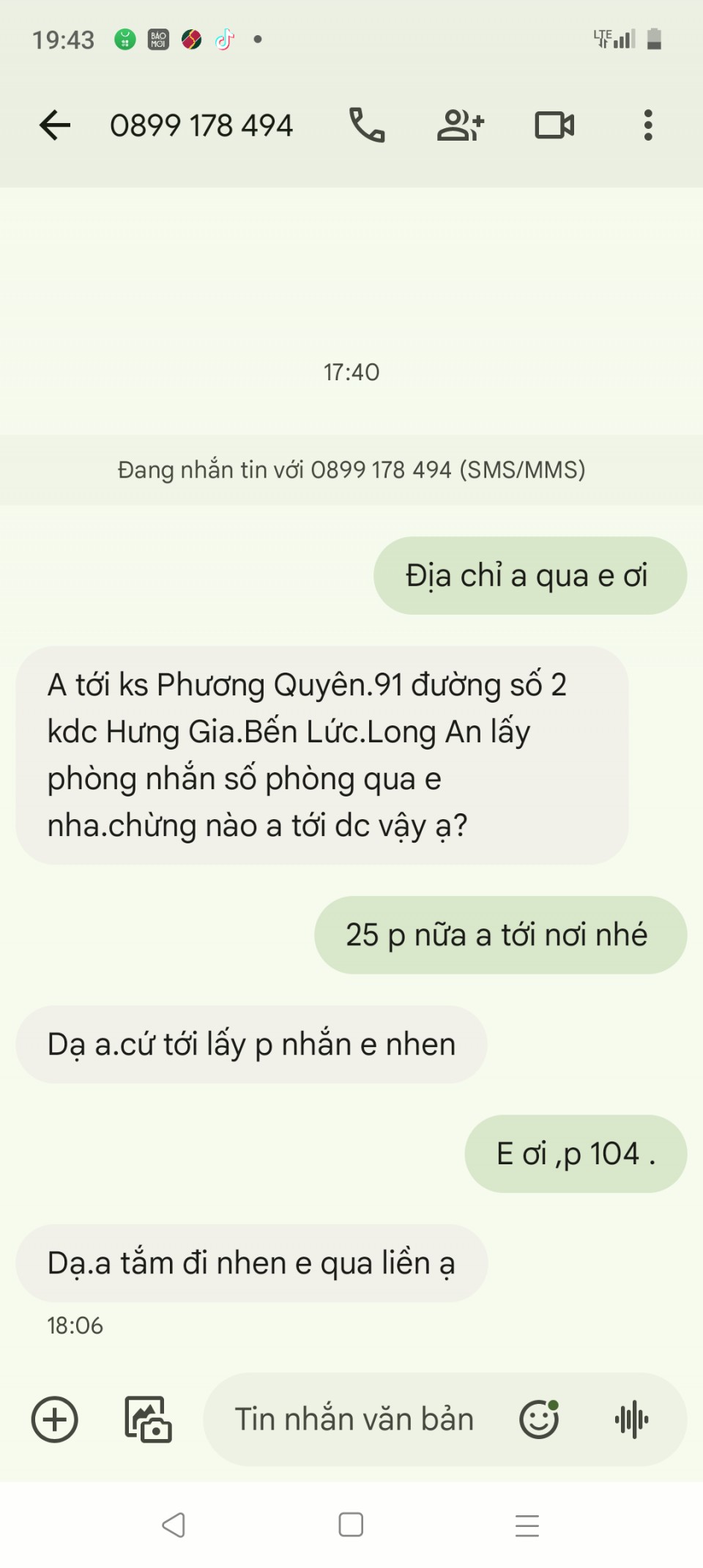Open the gallery and camera picker

pos(148,1419)
